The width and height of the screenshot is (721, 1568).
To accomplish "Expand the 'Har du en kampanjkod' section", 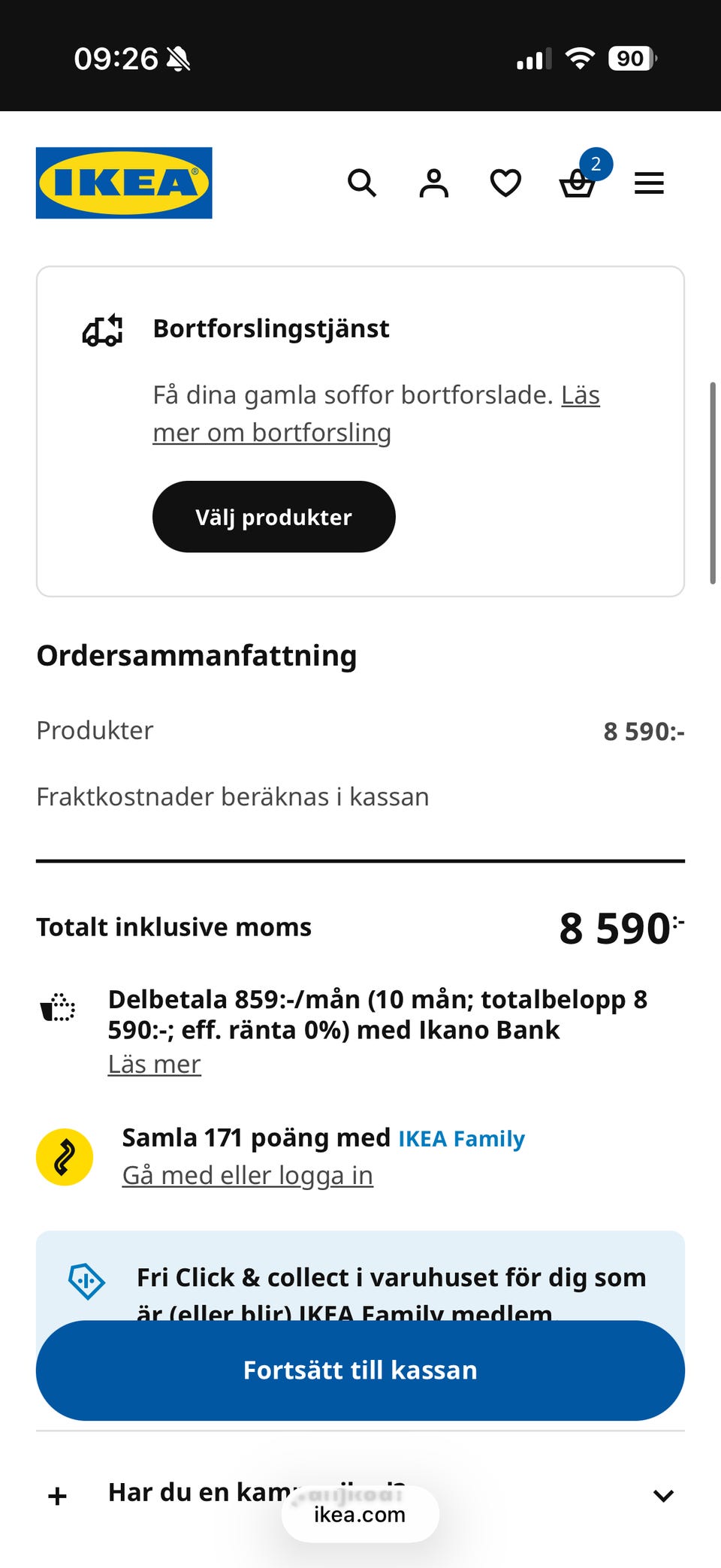I will click(360, 1494).
